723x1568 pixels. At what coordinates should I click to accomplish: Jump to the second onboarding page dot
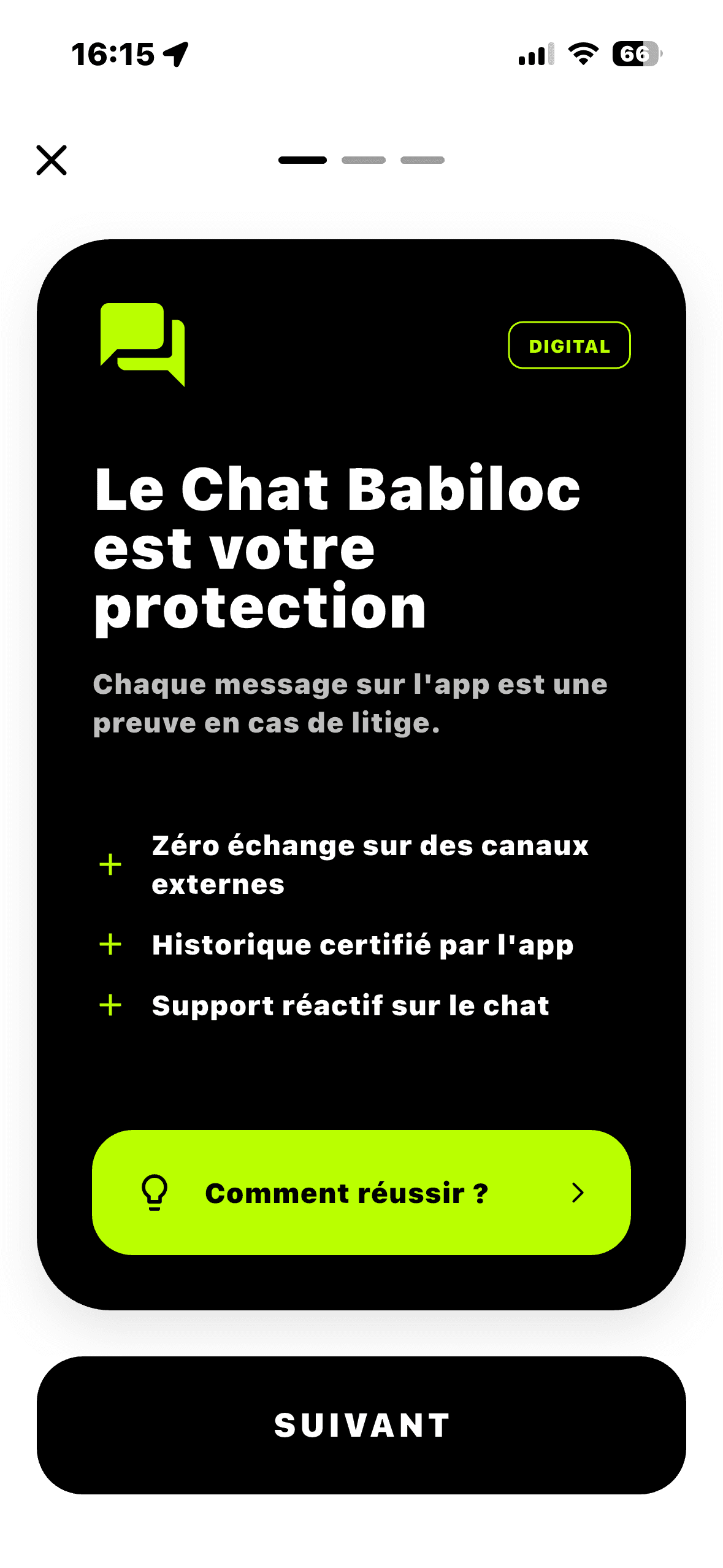[364, 159]
